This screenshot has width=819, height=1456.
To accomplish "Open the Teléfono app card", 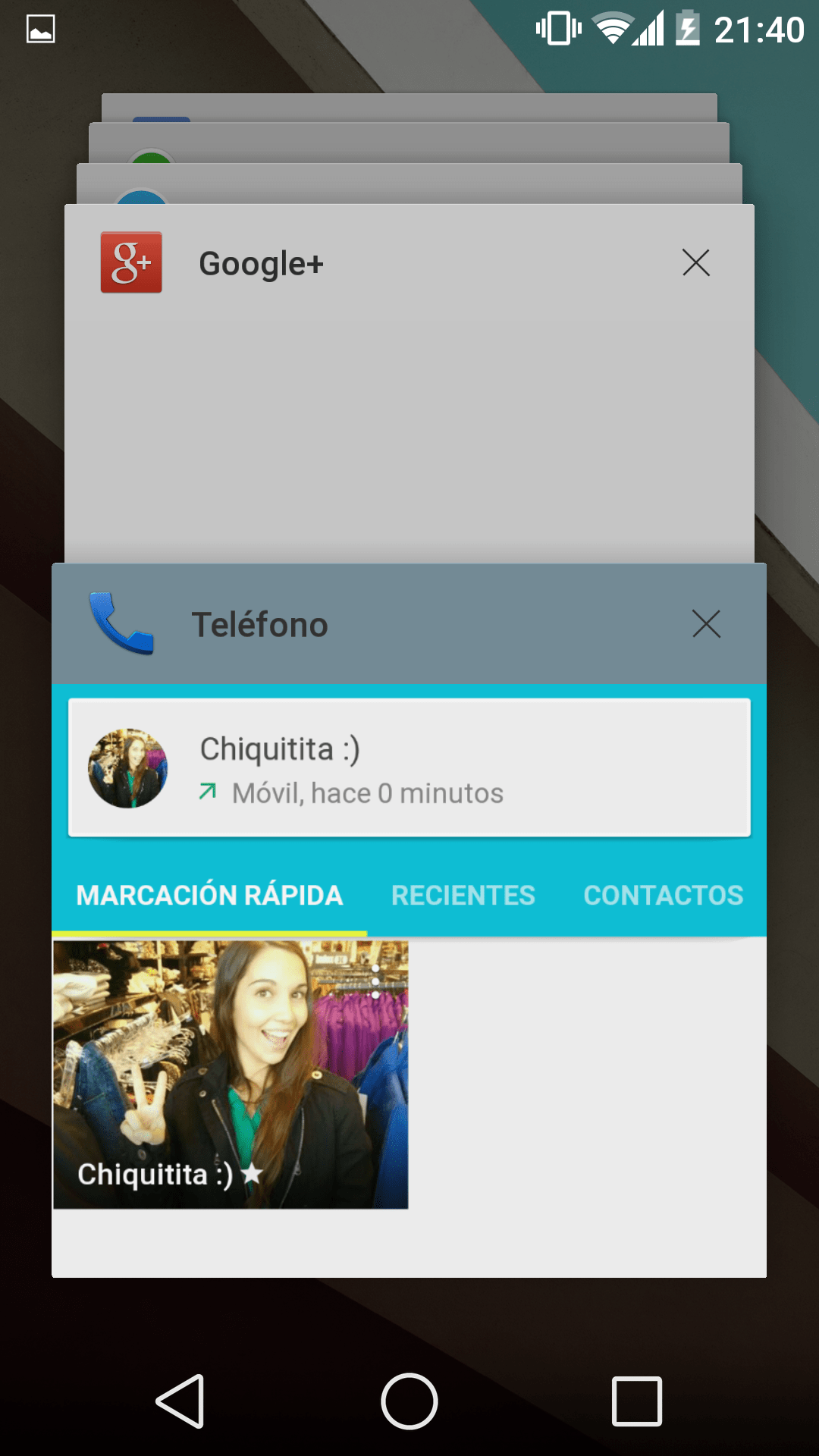I will point(409,921).
